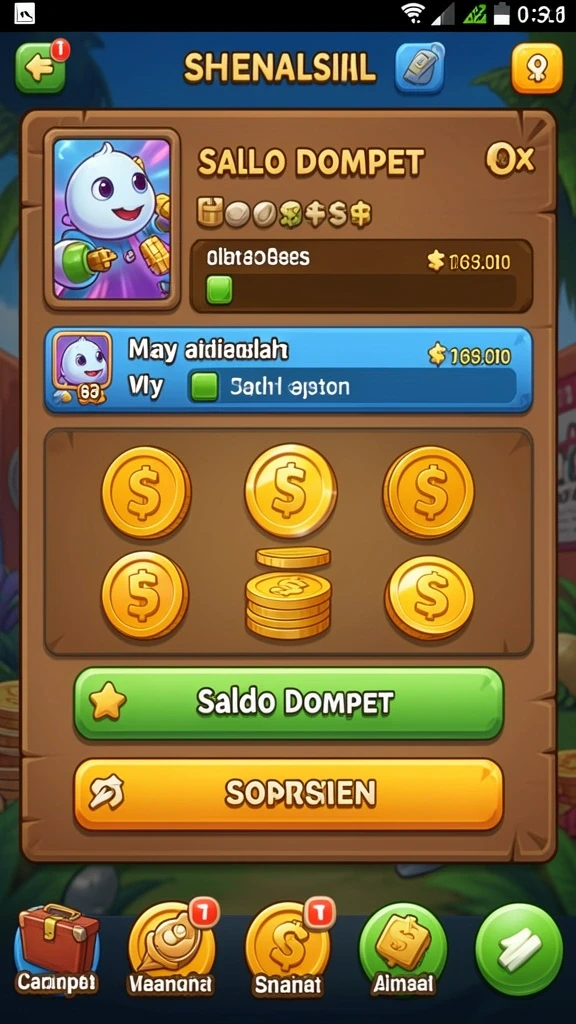
Task: Open the Aimaat tab
Action: [x=403, y=948]
